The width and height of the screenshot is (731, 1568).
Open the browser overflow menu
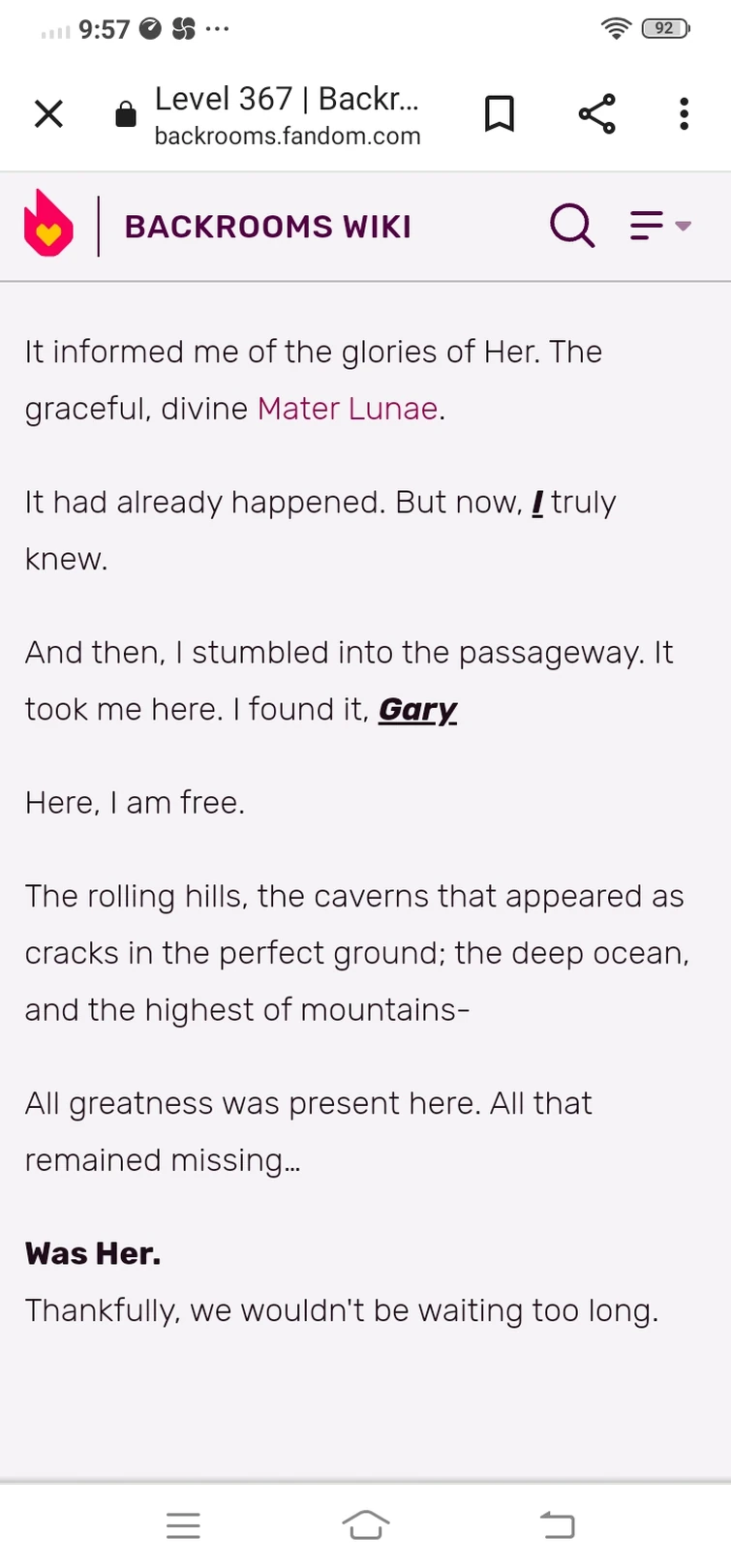tap(684, 114)
